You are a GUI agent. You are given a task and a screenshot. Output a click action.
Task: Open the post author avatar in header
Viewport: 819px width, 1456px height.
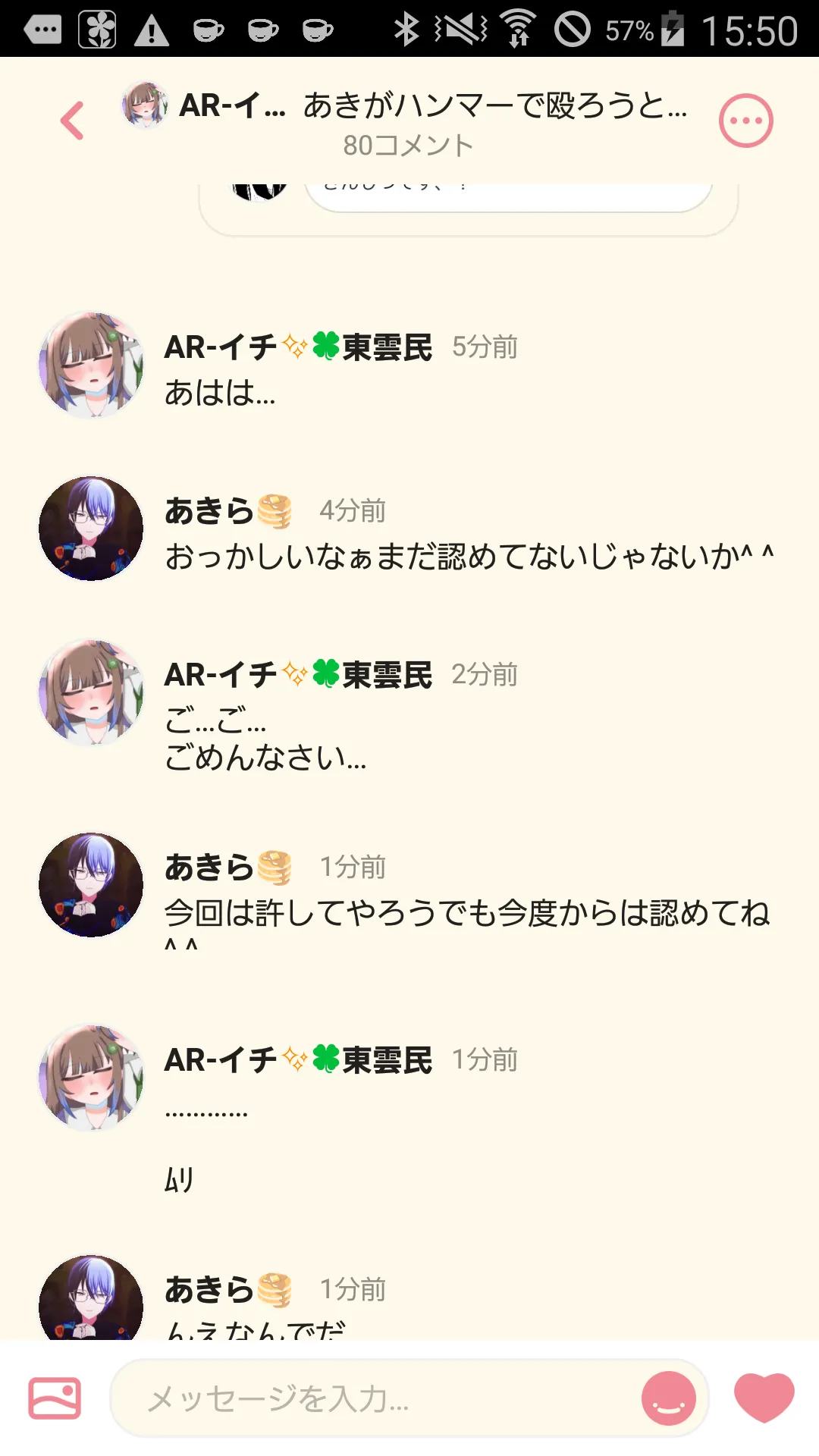tap(145, 105)
